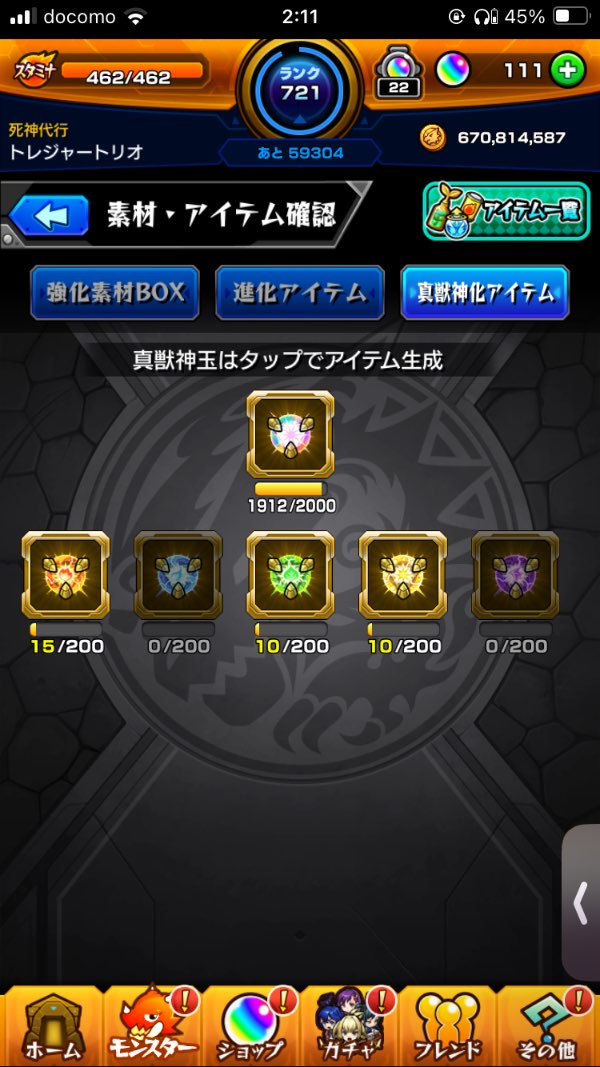Tap the purple dark orb item
Viewport: 600px width, 1067px height.
point(515,576)
